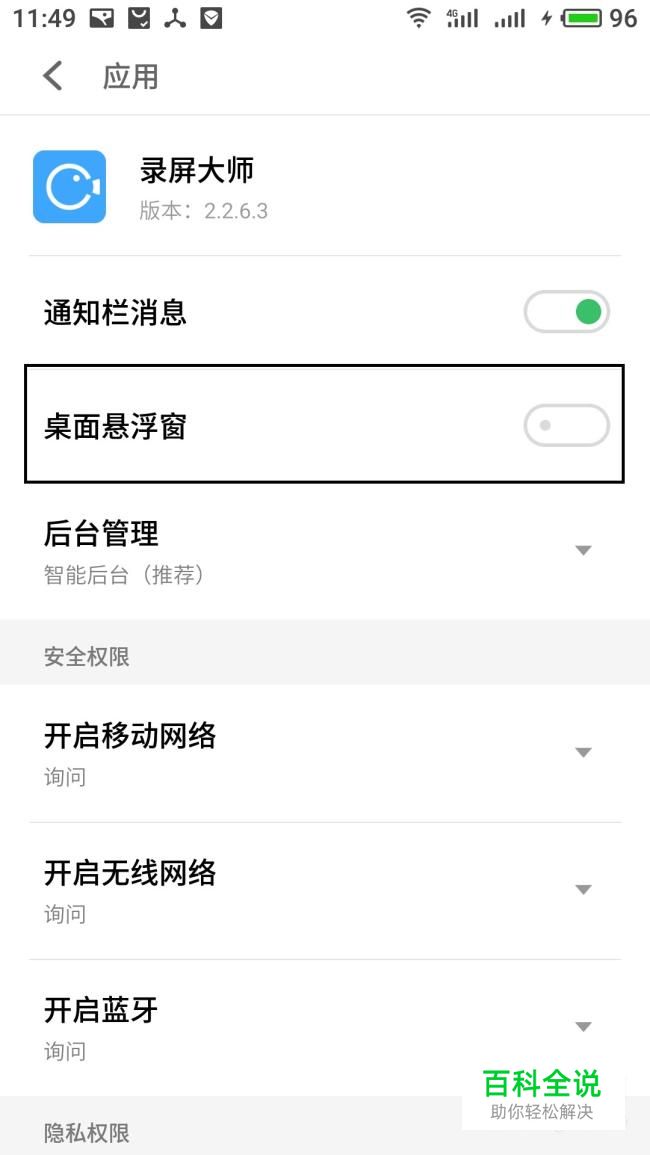Expand the 后台管理 dropdown

click(x=325, y=550)
